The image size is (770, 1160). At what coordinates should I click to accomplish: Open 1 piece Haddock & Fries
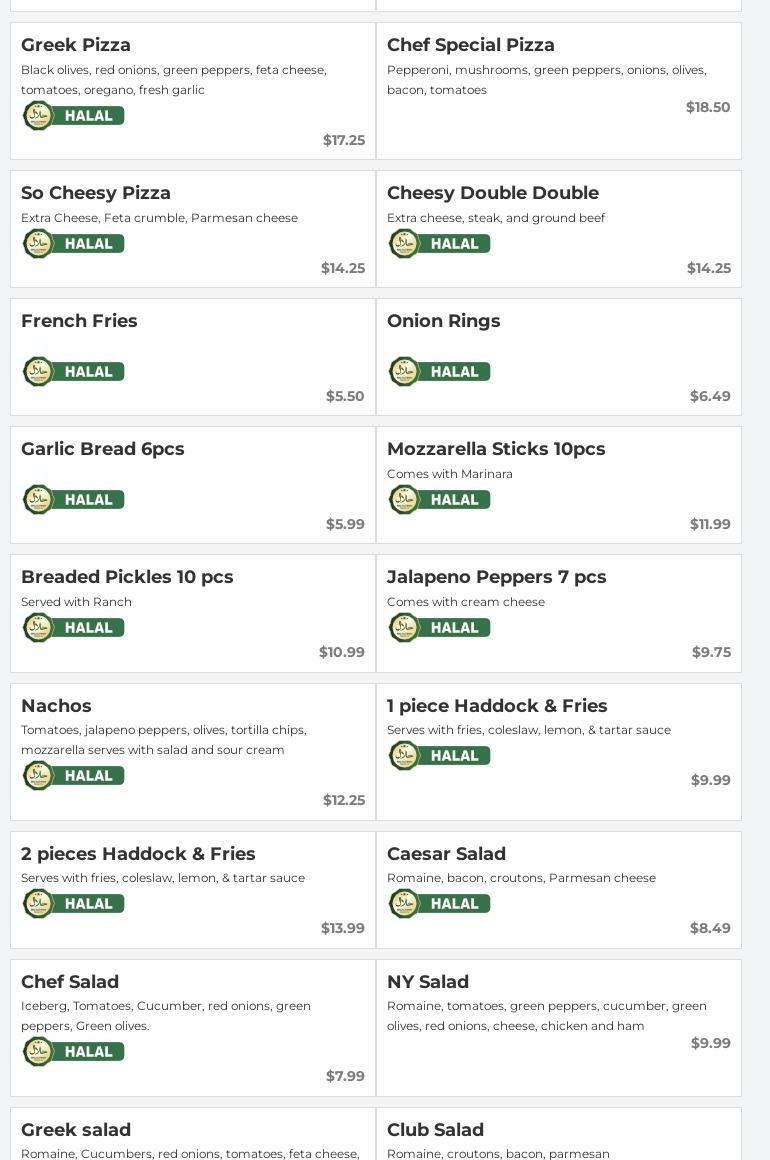tap(559, 752)
